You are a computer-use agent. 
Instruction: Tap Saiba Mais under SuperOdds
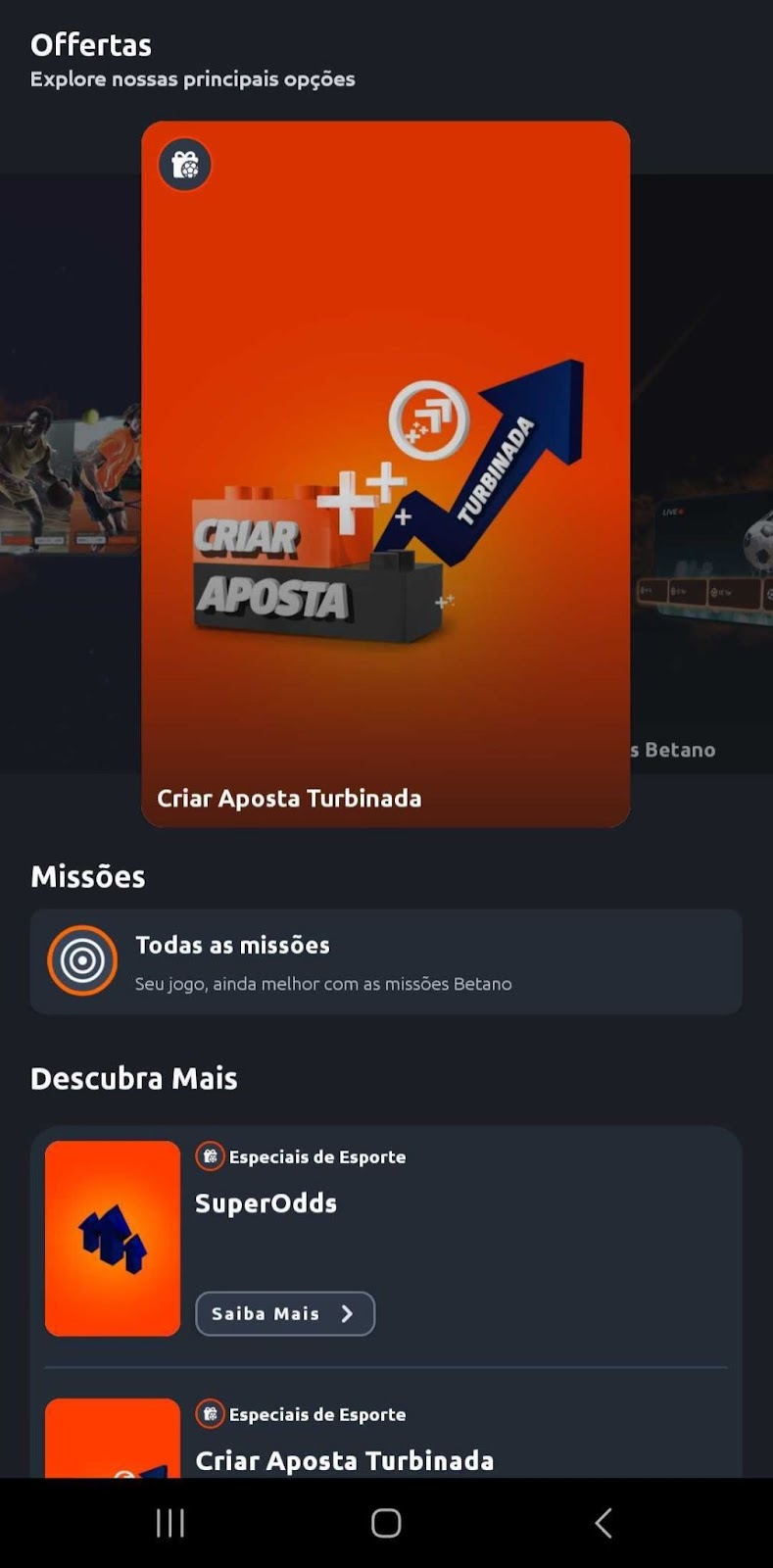pos(285,1313)
